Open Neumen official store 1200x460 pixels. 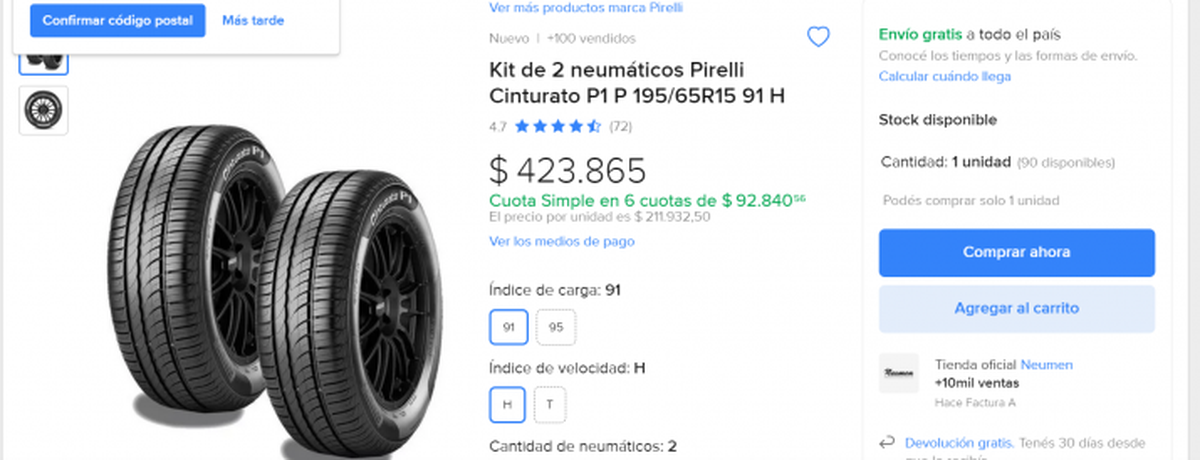1046,365
